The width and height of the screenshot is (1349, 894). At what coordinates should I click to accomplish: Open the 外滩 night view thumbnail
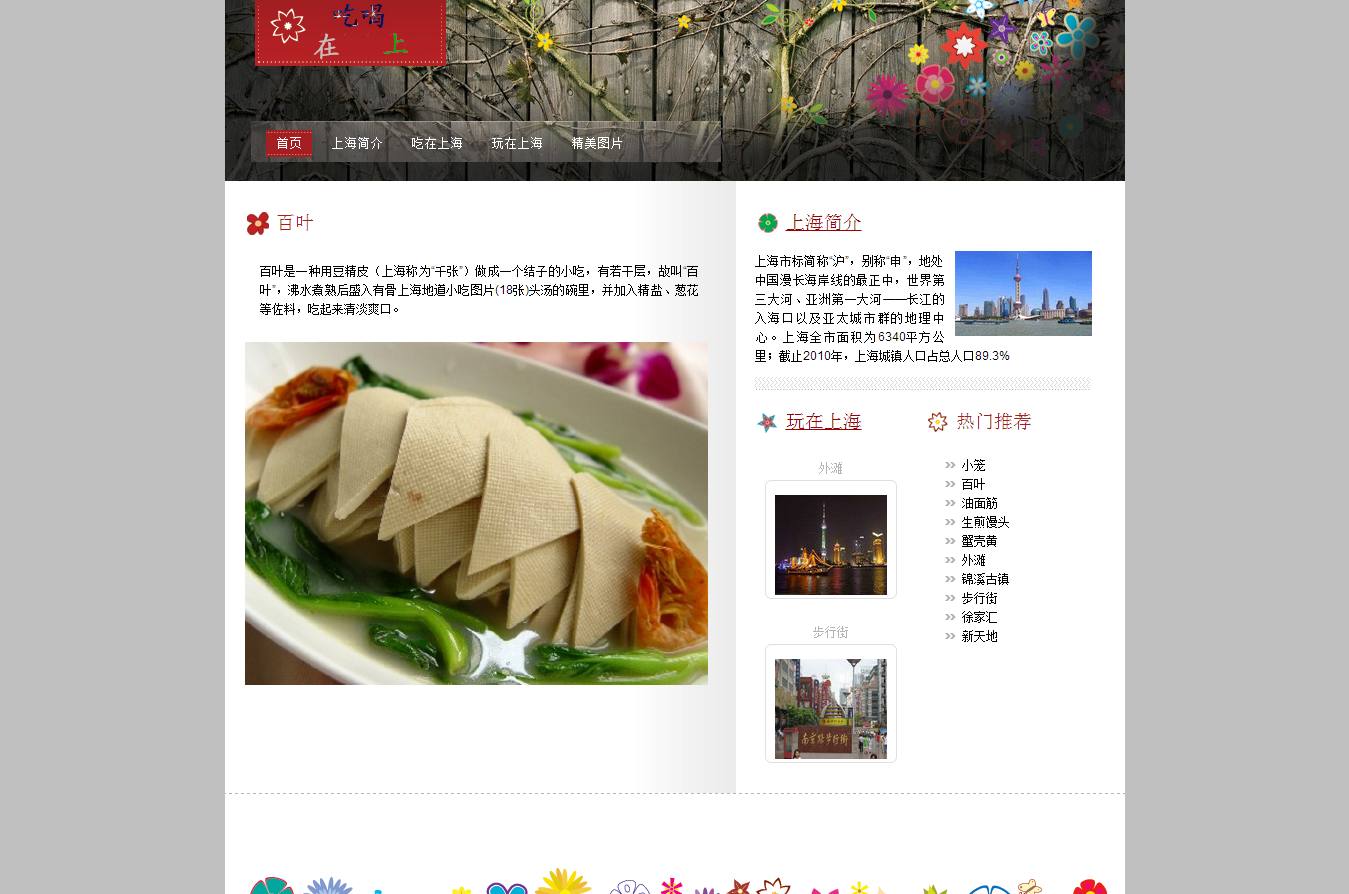pos(830,544)
